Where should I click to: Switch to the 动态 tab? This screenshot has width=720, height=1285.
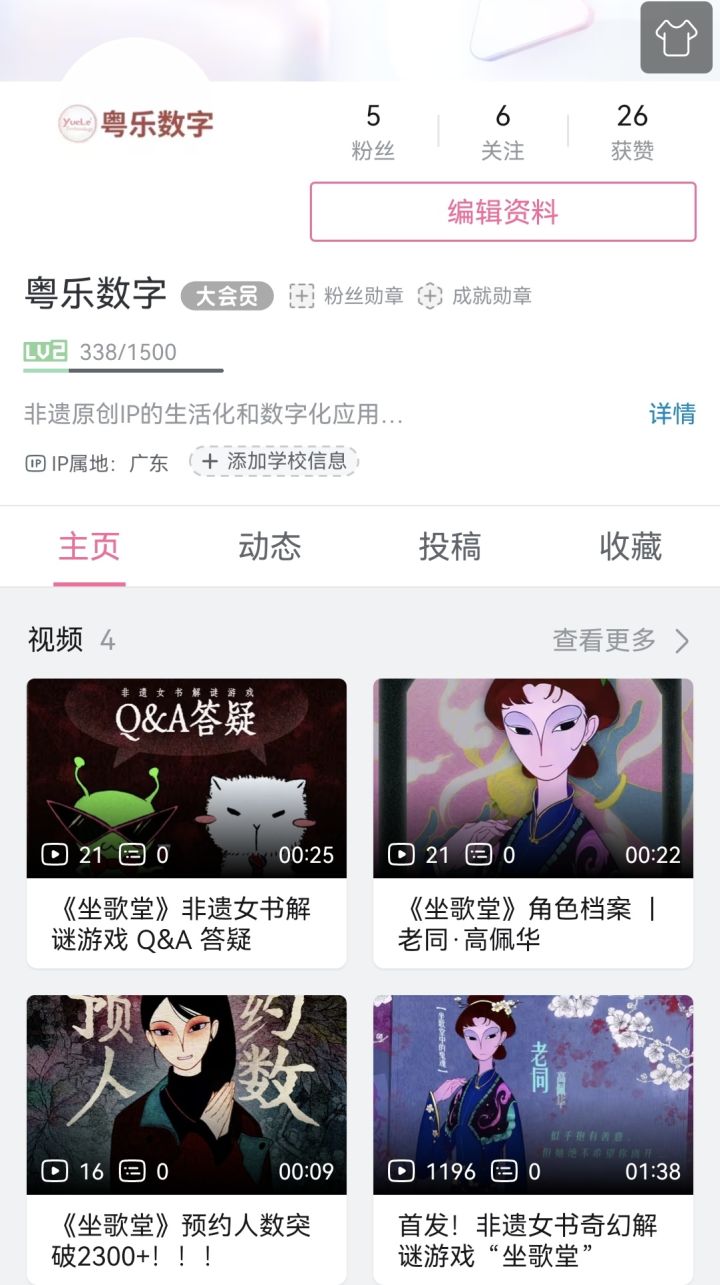pyautogui.click(x=270, y=547)
